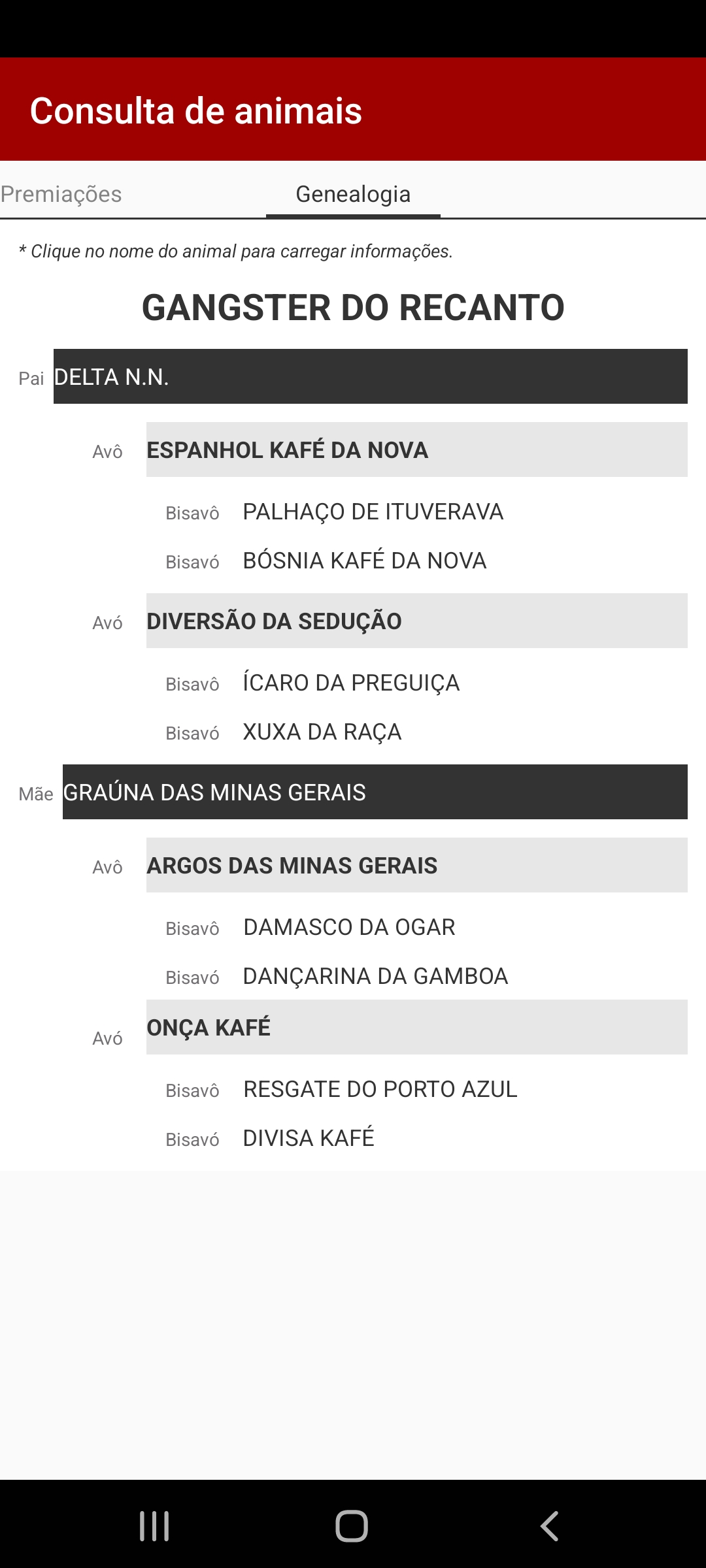Select XUXA DA RAÇA
This screenshot has height=1568, width=706.
click(x=322, y=732)
